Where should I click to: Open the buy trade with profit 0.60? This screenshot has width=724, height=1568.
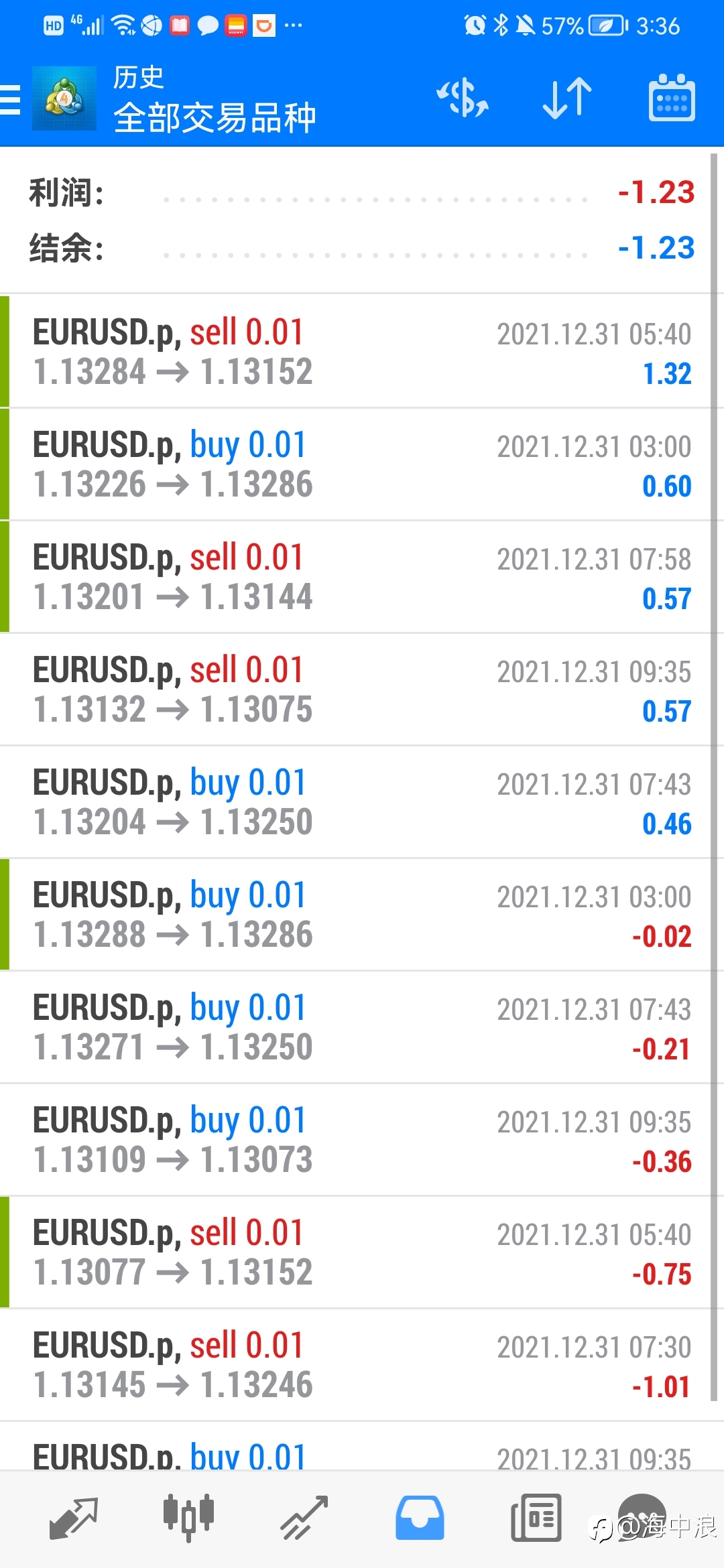(362, 464)
